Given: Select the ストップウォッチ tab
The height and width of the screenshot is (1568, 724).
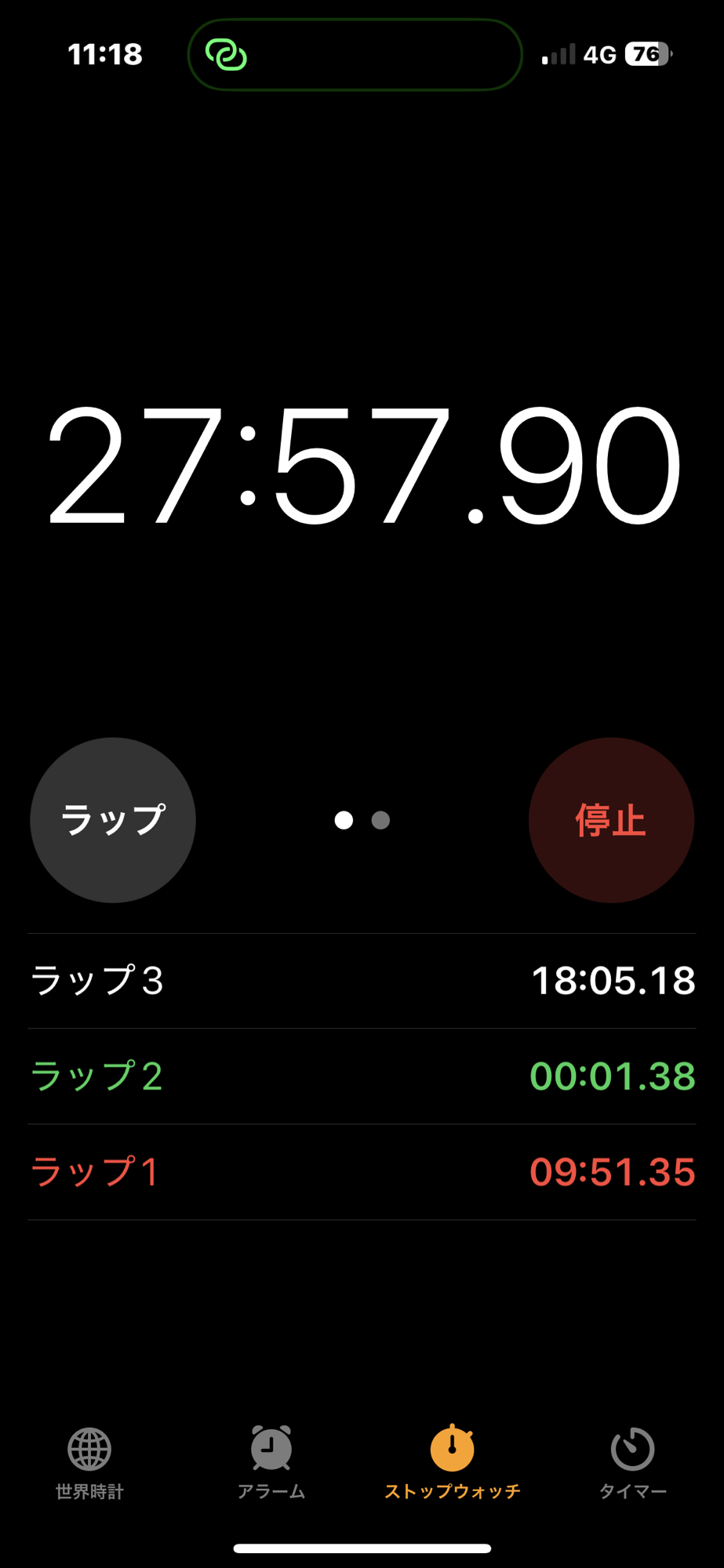Looking at the screenshot, I should (452, 1463).
